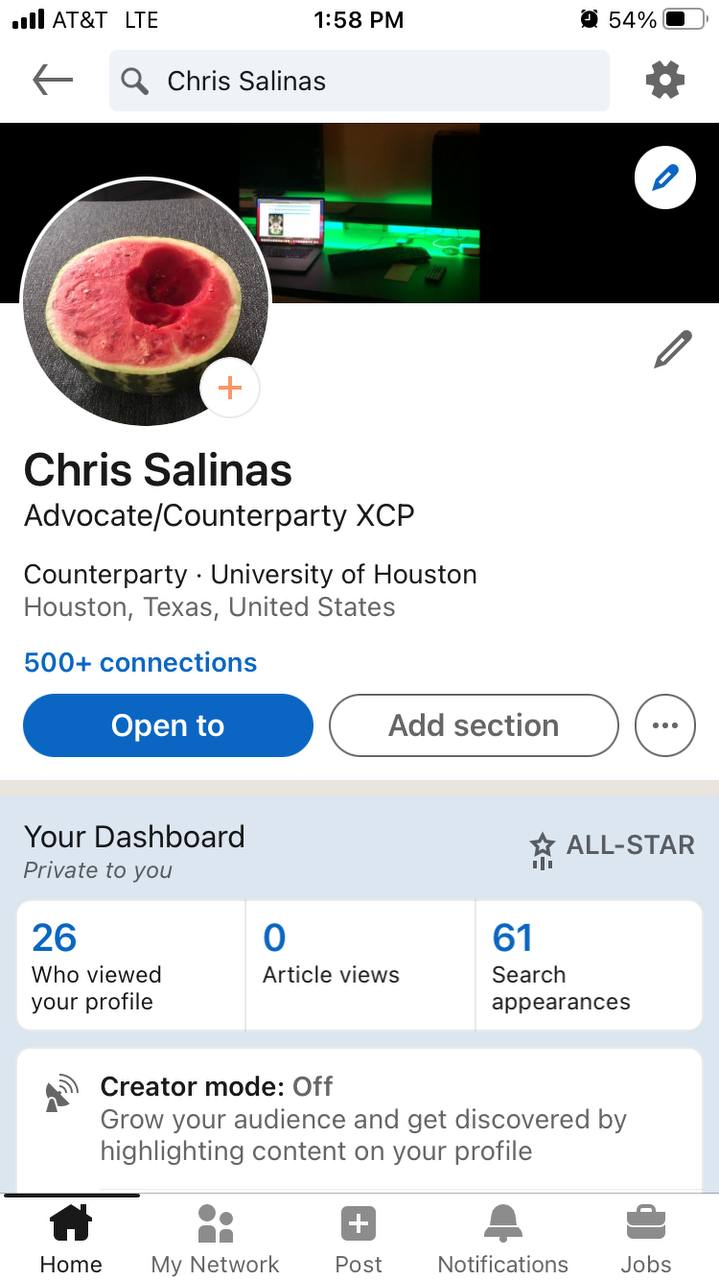Check the Search appearances card
Viewport: 719px width, 1280px height.
589,965
